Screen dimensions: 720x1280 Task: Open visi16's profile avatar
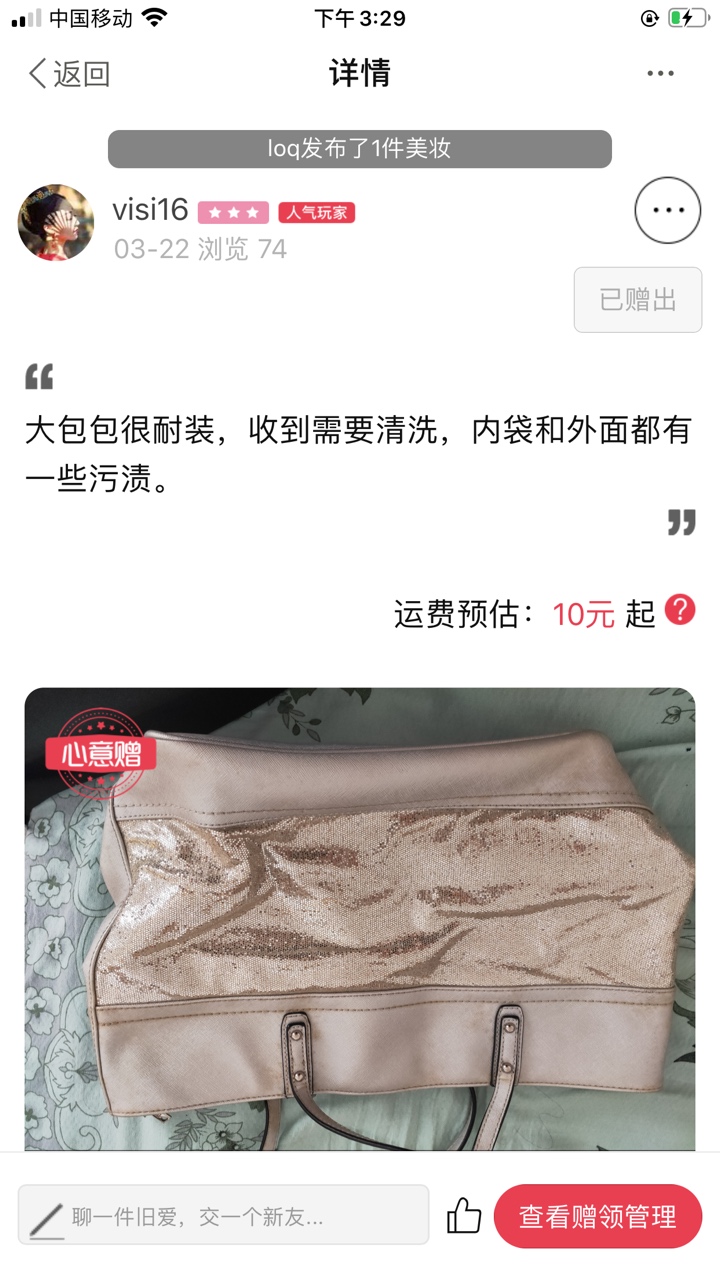click(x=56, y=222)
